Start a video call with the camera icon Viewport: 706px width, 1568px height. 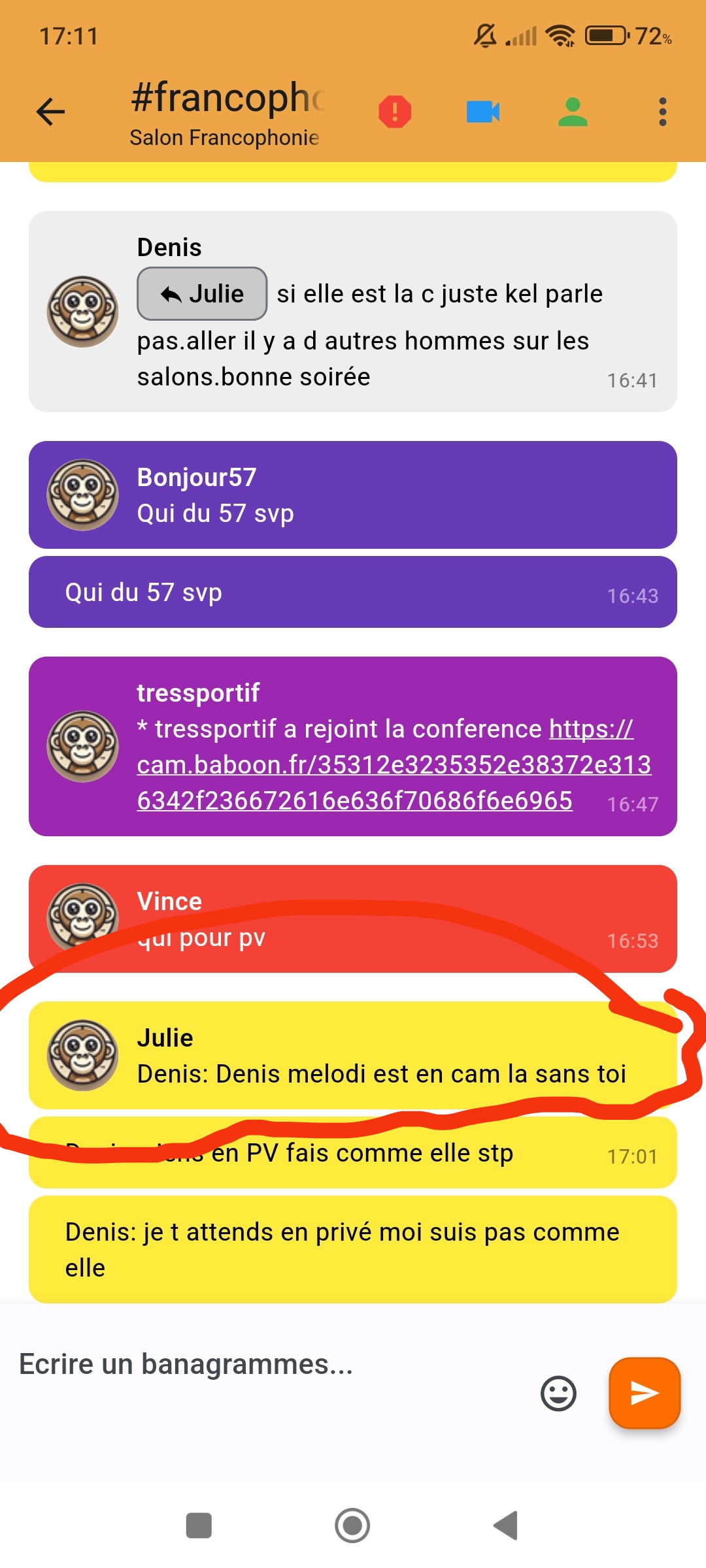(483, 112)
